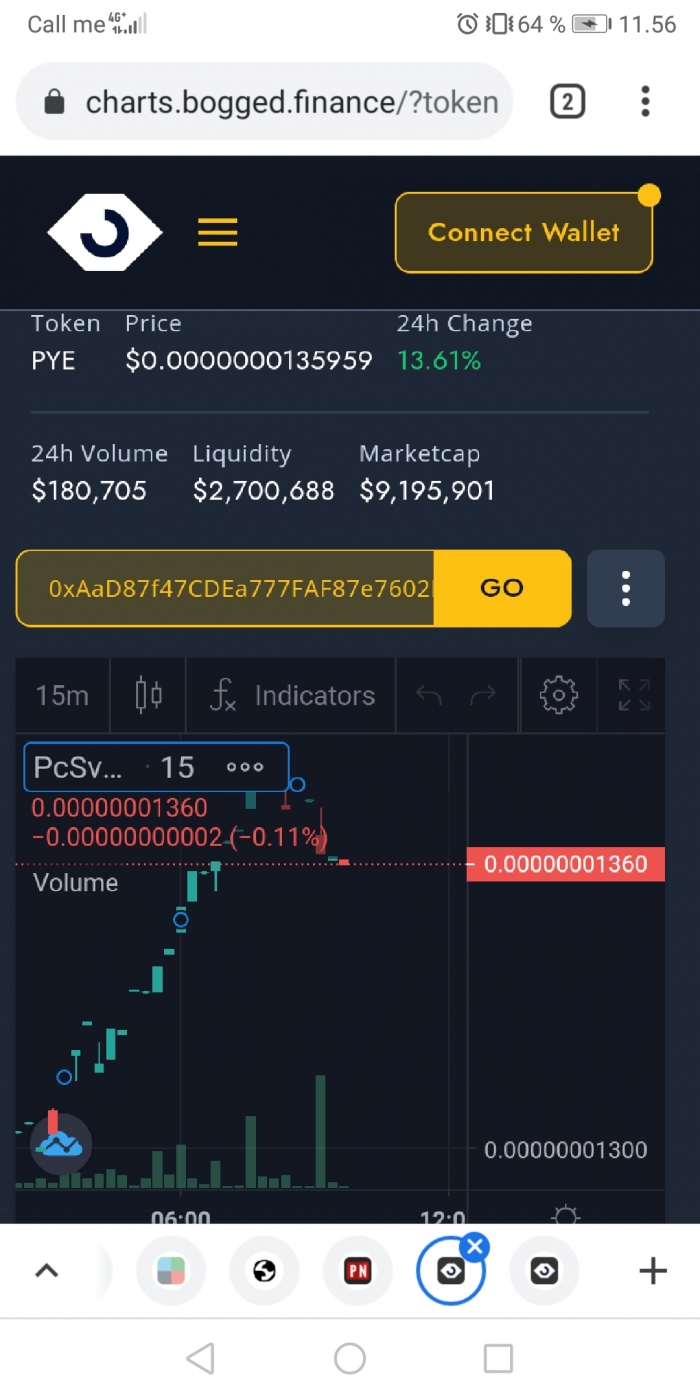Switch to the PN tab
Screen dimensions: 700x1400
point(358,1271)
